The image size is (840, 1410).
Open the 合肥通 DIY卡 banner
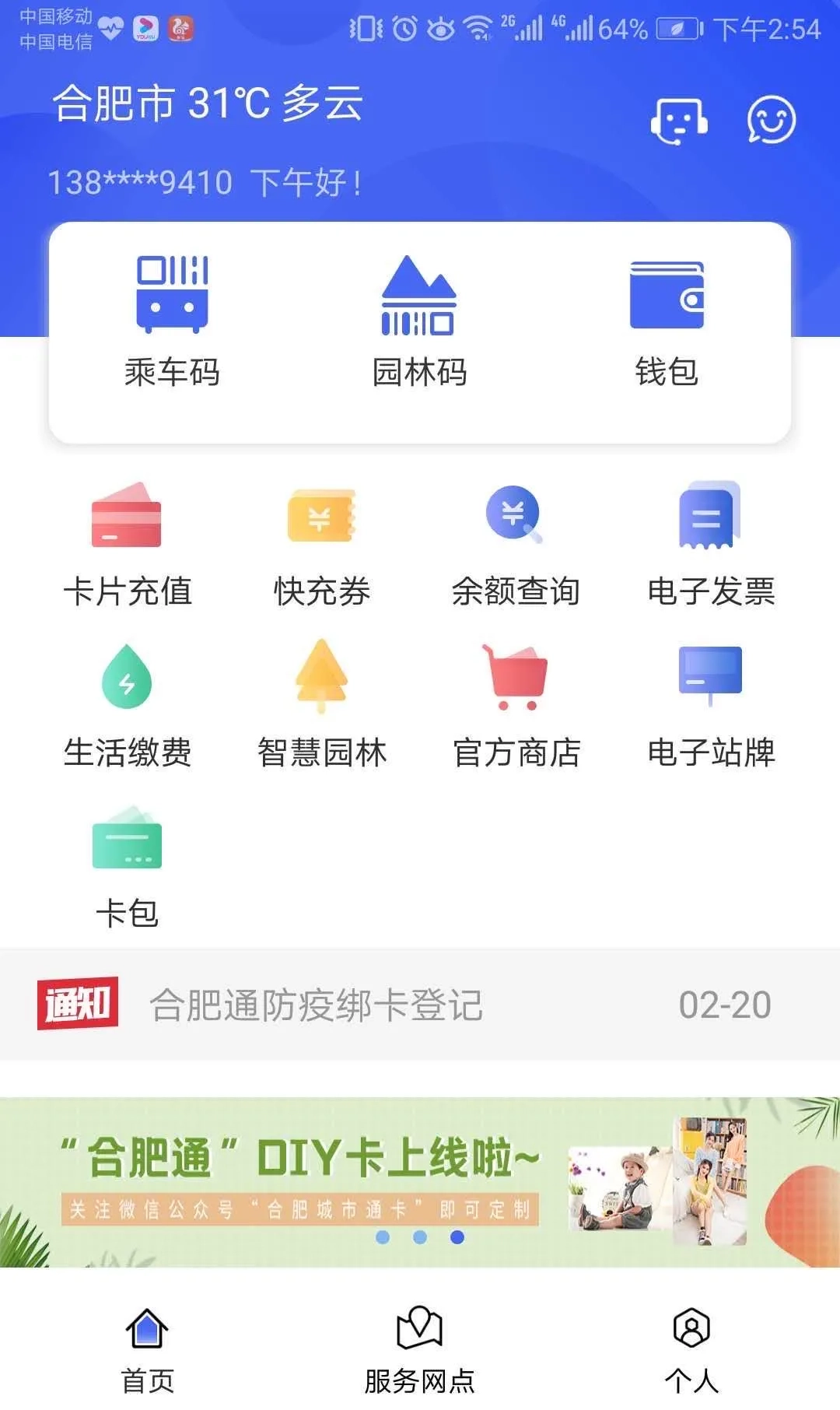pos(420,1181)
